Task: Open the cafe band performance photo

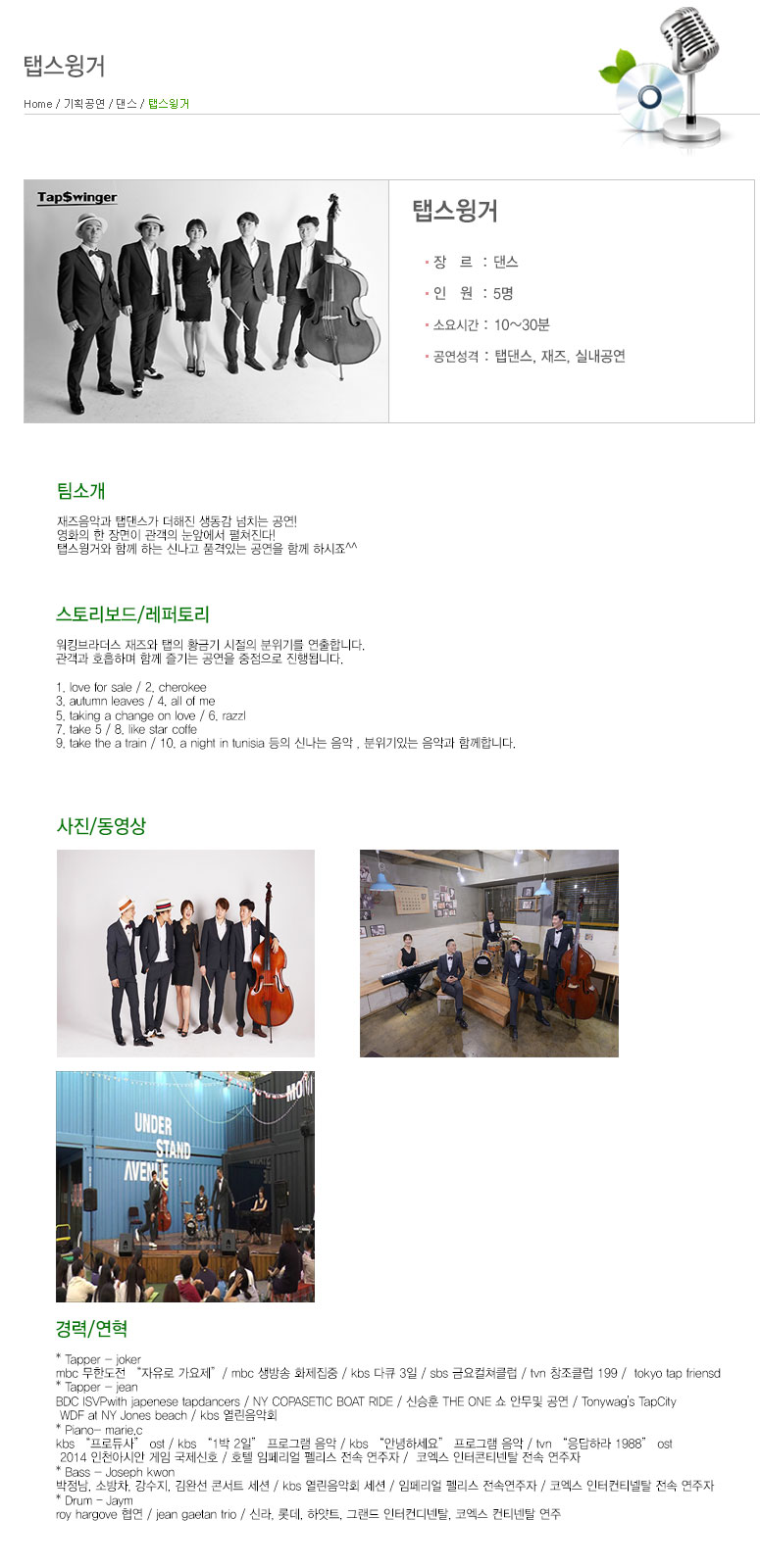Action: [x=488, y=953]
